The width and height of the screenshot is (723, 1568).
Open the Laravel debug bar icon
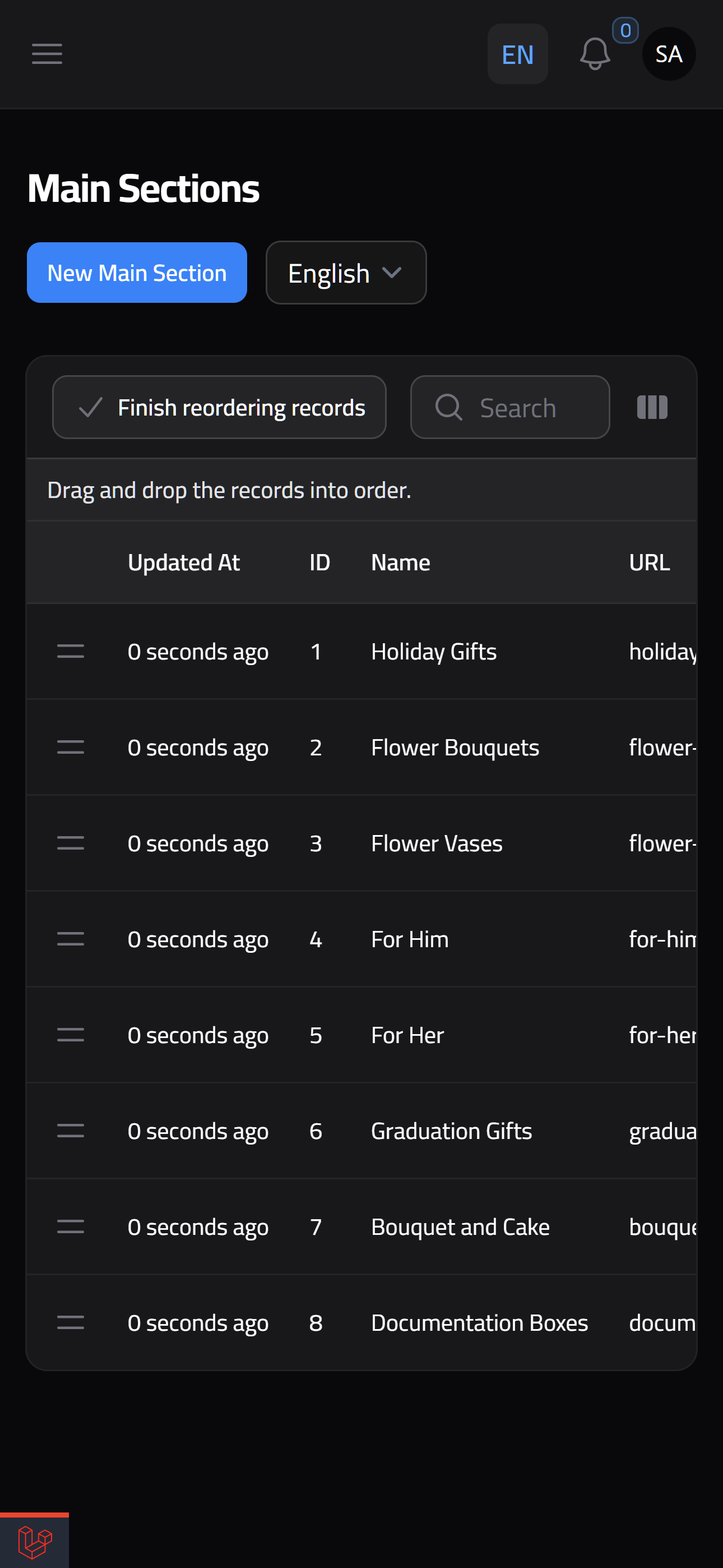click(x=35, y=1542)
